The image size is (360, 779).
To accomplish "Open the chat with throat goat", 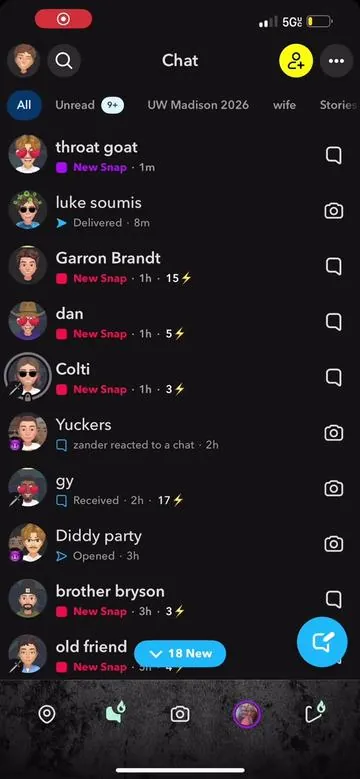I will click(180, 156).
